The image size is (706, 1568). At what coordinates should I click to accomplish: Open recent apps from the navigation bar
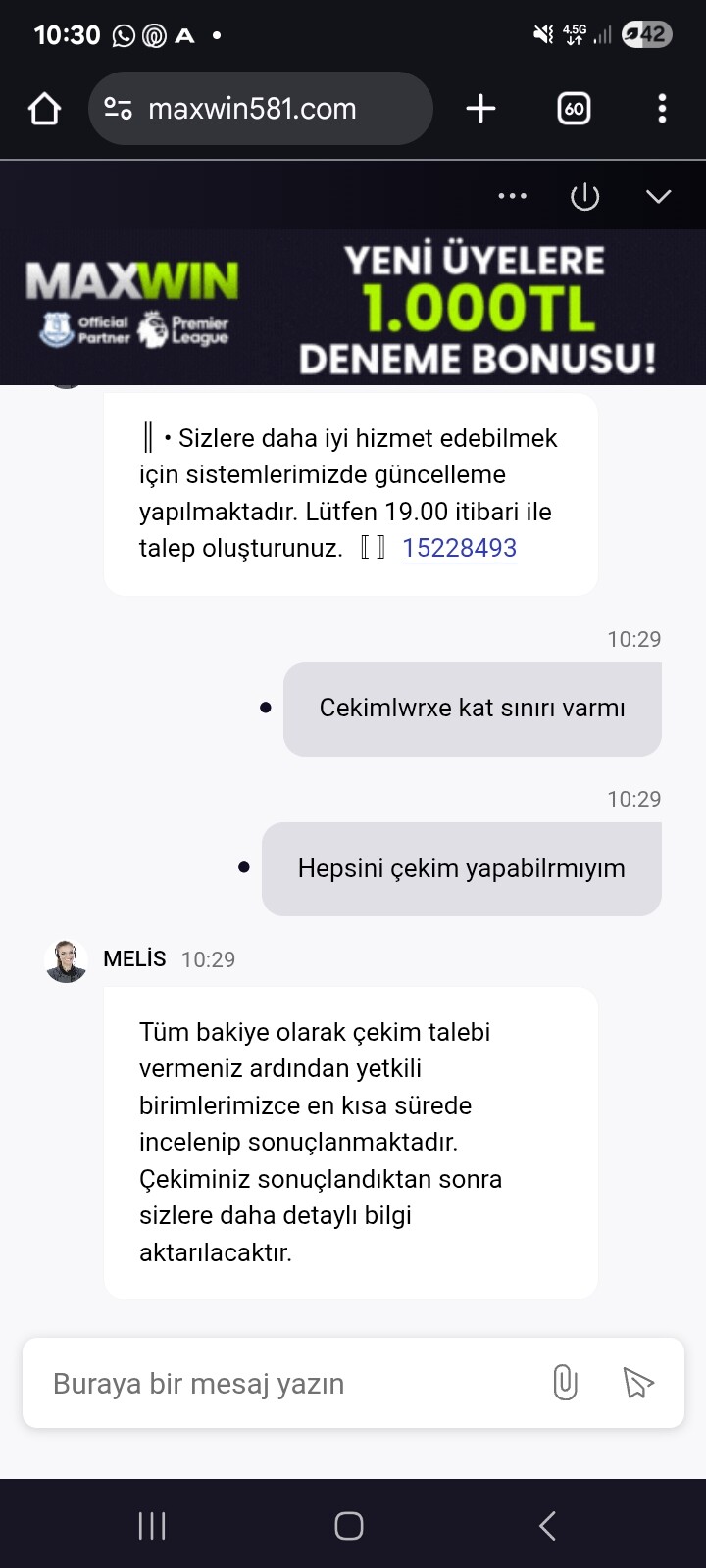point(152,1525)
